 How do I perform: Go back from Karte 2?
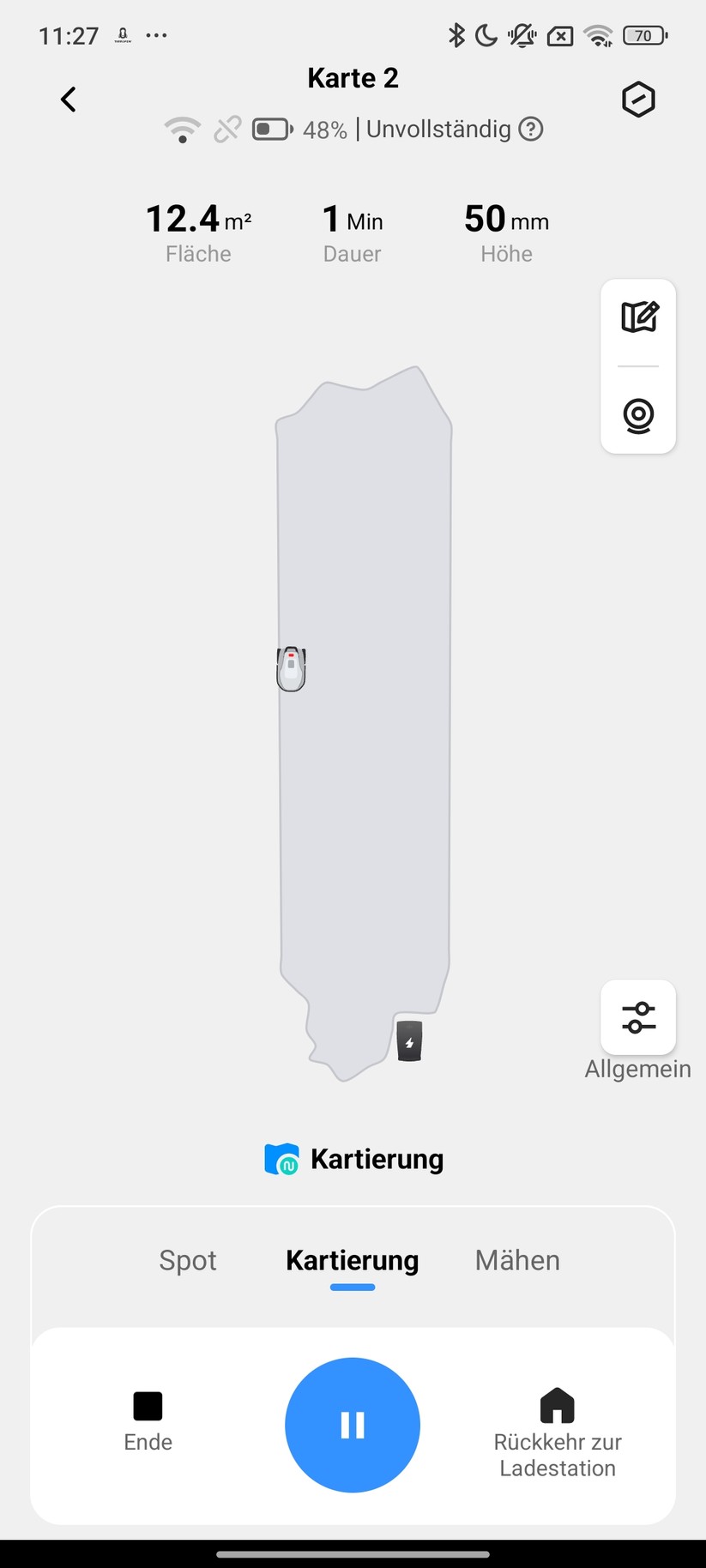pos(69,100)
